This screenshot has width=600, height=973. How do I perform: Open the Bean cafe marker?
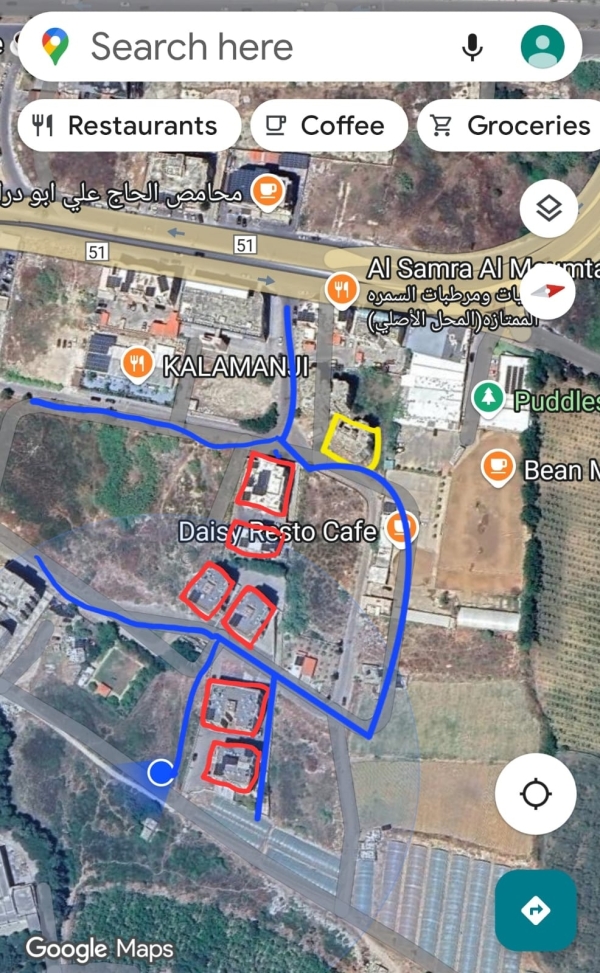click(497, 466)
